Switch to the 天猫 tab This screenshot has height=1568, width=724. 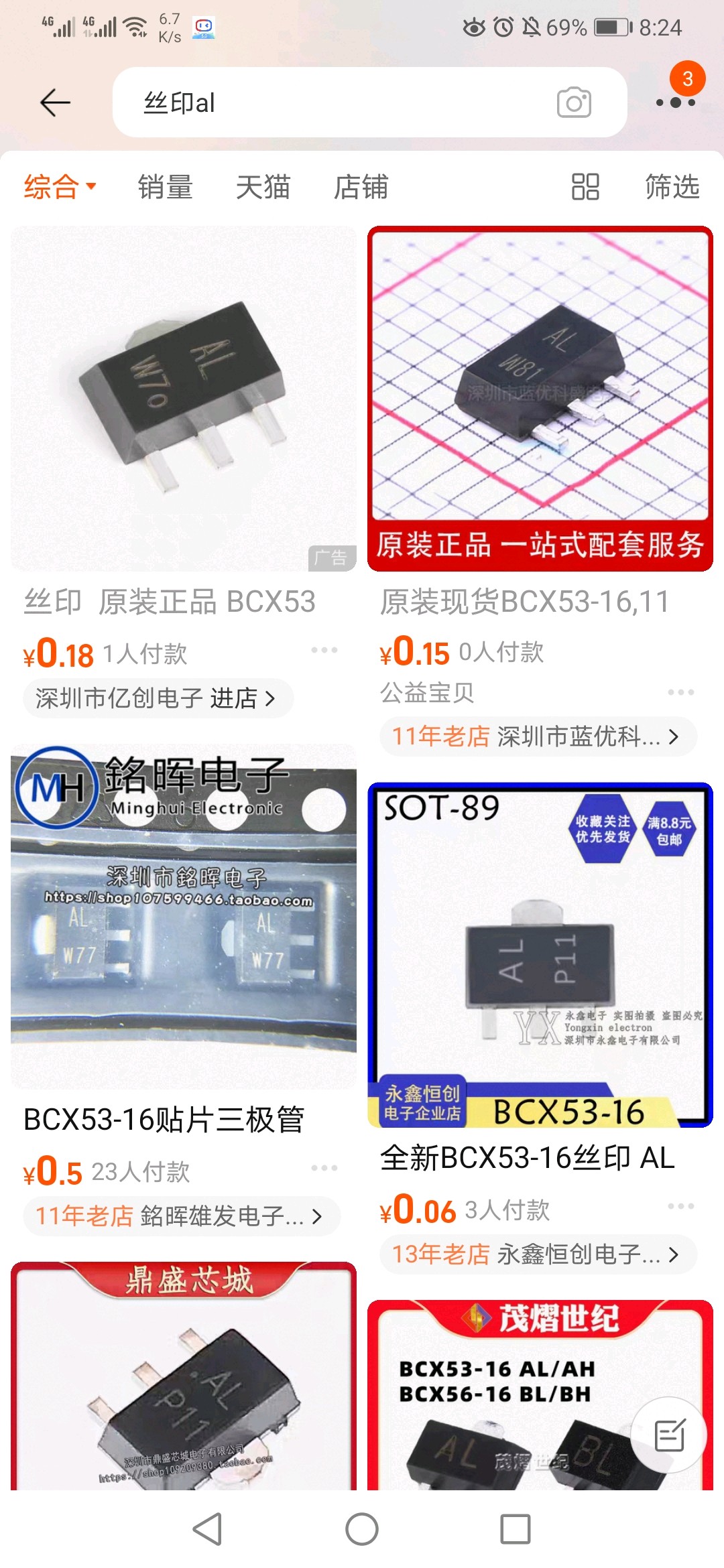coord(263,186)
